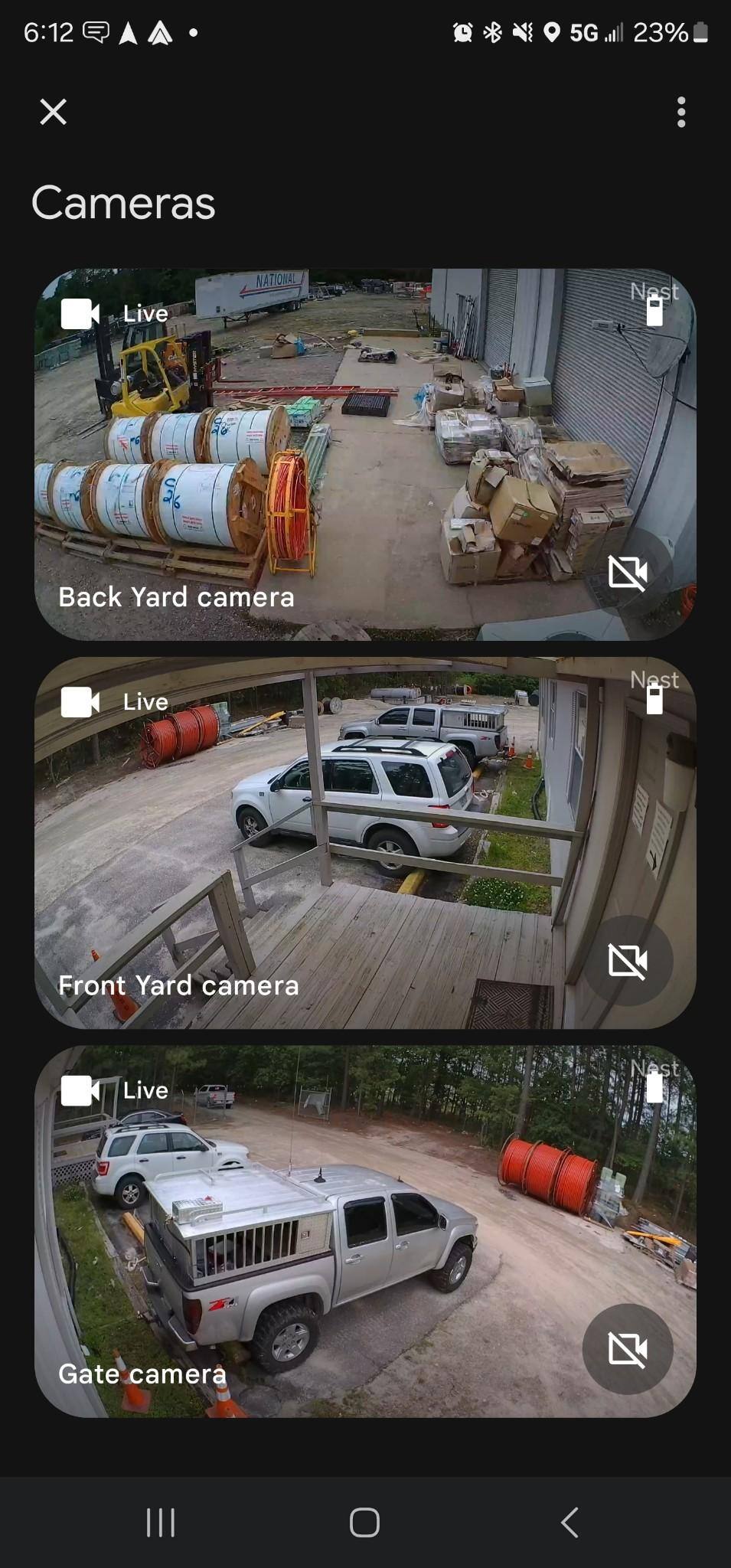The height and width of the screenshot is (1568, 731).
Task: Go to the phone's home screen
Action: (x=364, y=1523)
